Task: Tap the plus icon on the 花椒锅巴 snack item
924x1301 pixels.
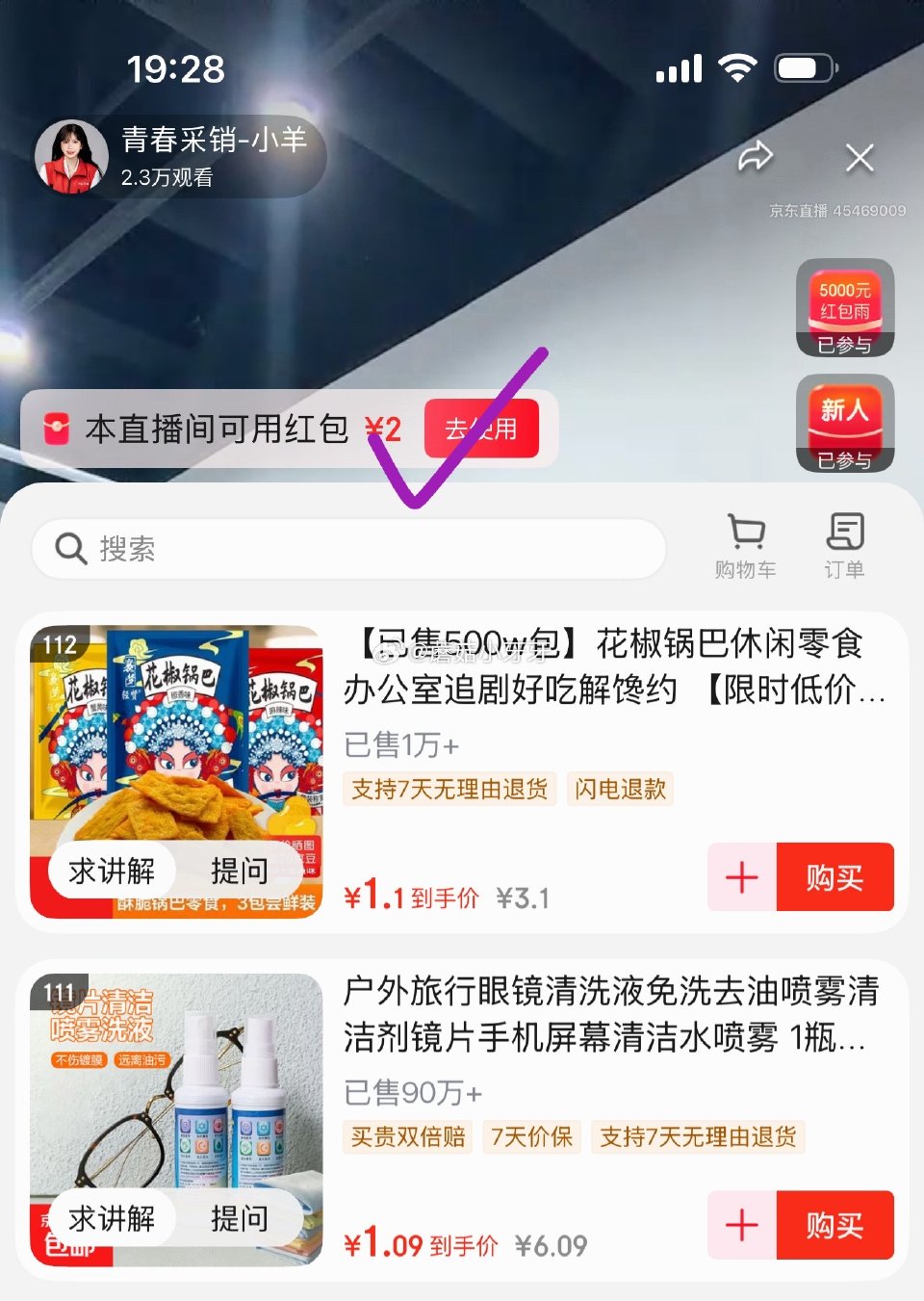Action: tap(740, 877)
